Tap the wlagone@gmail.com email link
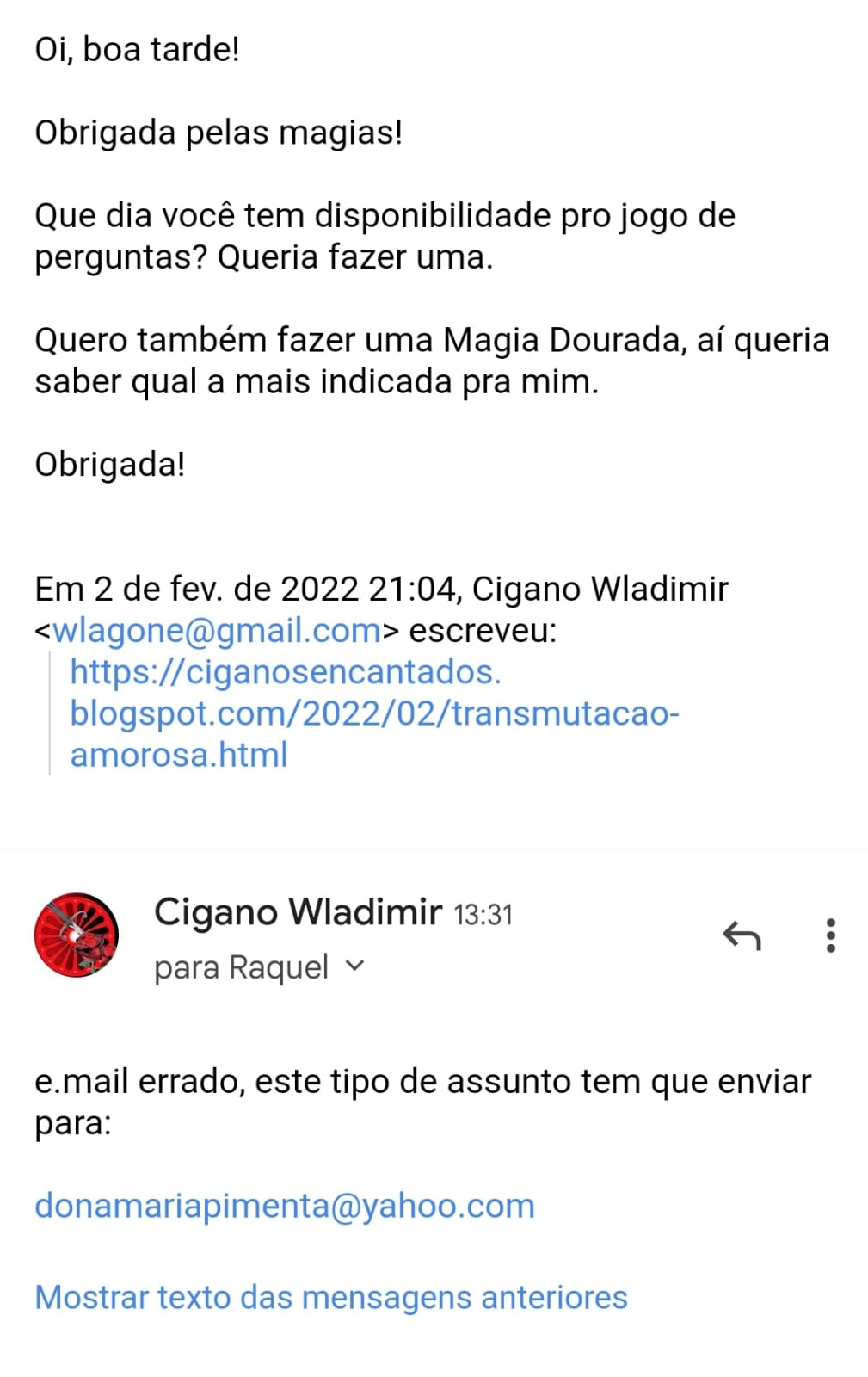The height and width of the screenshot is (1377, 868). click(217, 631)
